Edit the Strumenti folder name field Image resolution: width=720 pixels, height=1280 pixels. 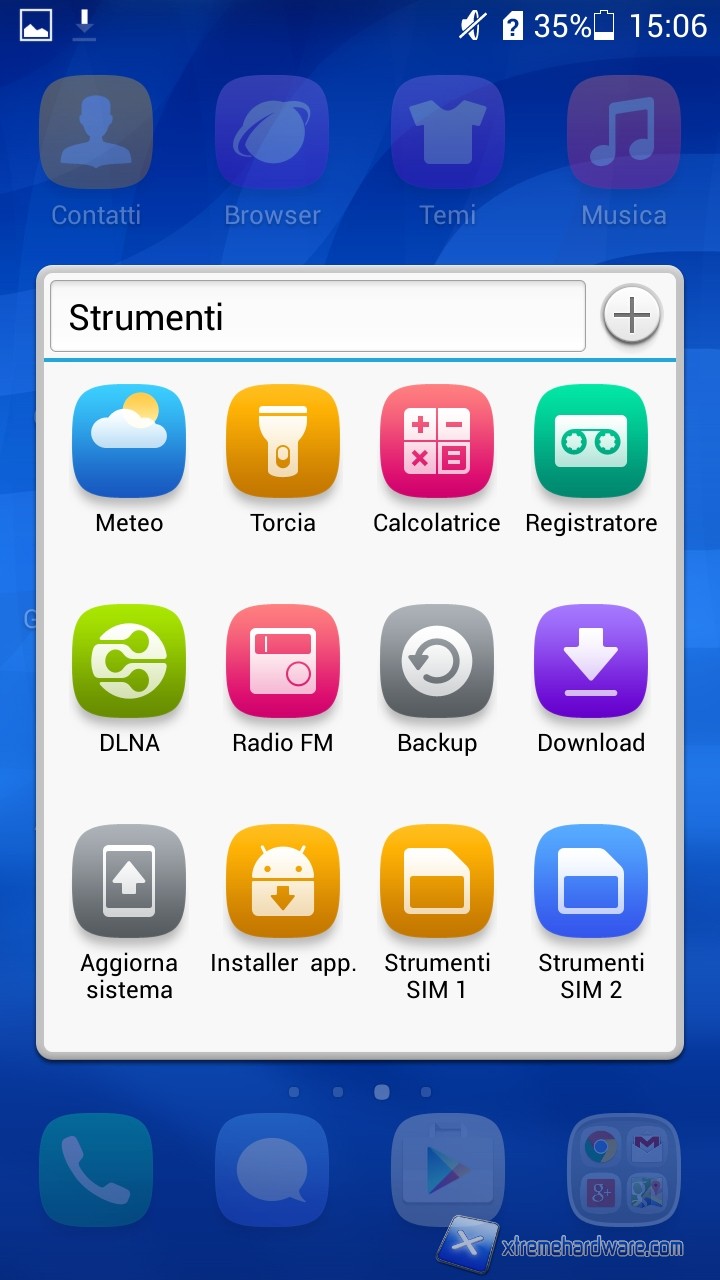(x=317, y=317)
